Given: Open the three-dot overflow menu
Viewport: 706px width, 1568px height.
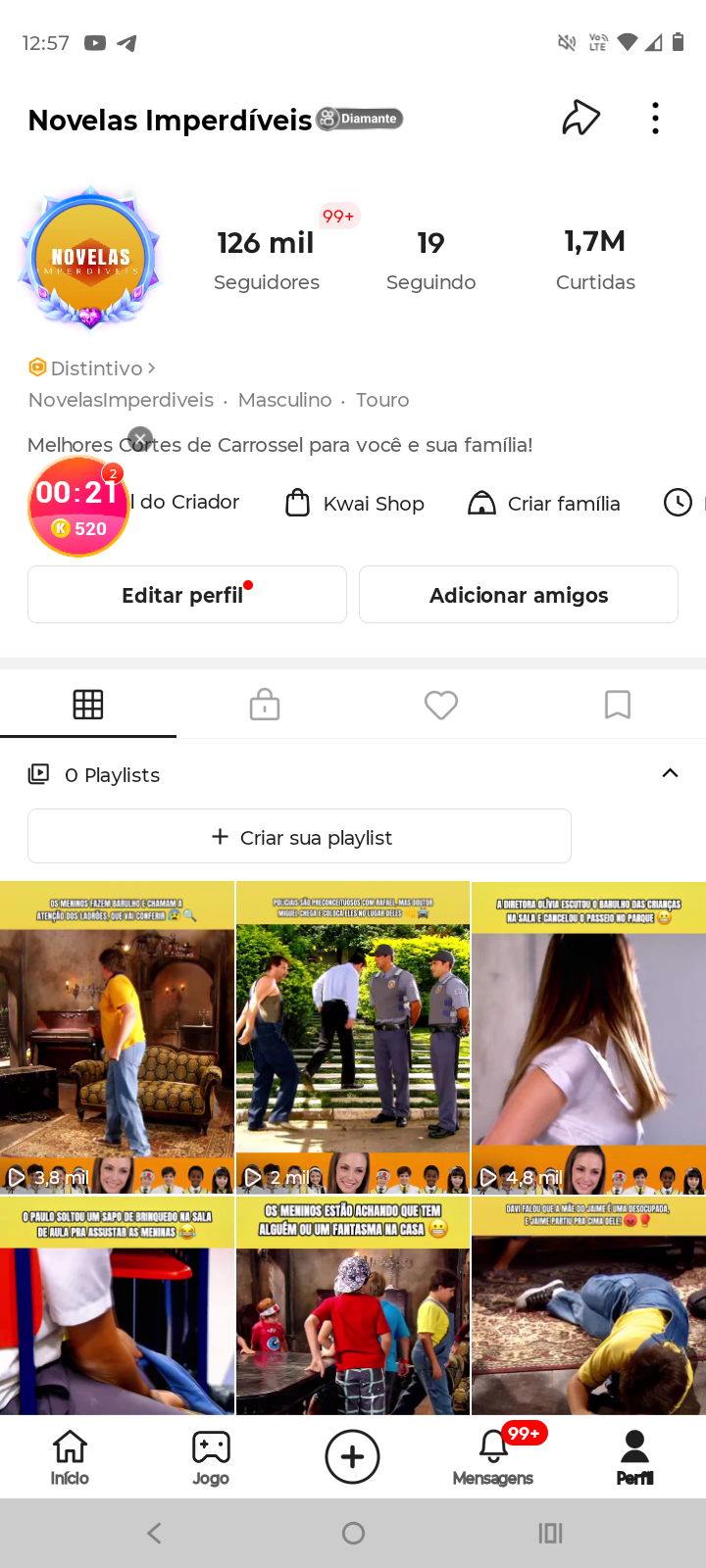Looking at the screenshot, I should click(x=655, y=119).
